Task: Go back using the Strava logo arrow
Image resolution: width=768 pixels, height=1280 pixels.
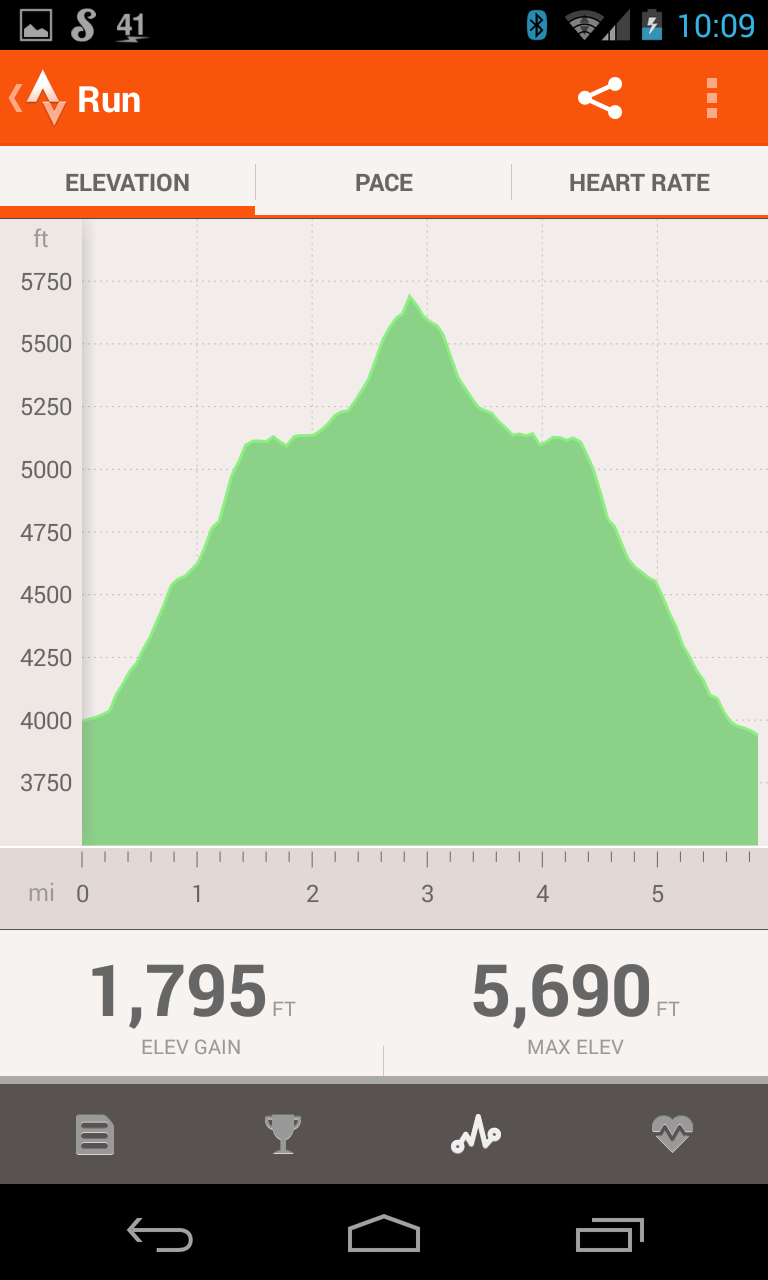Action: (x=38, y=98)
